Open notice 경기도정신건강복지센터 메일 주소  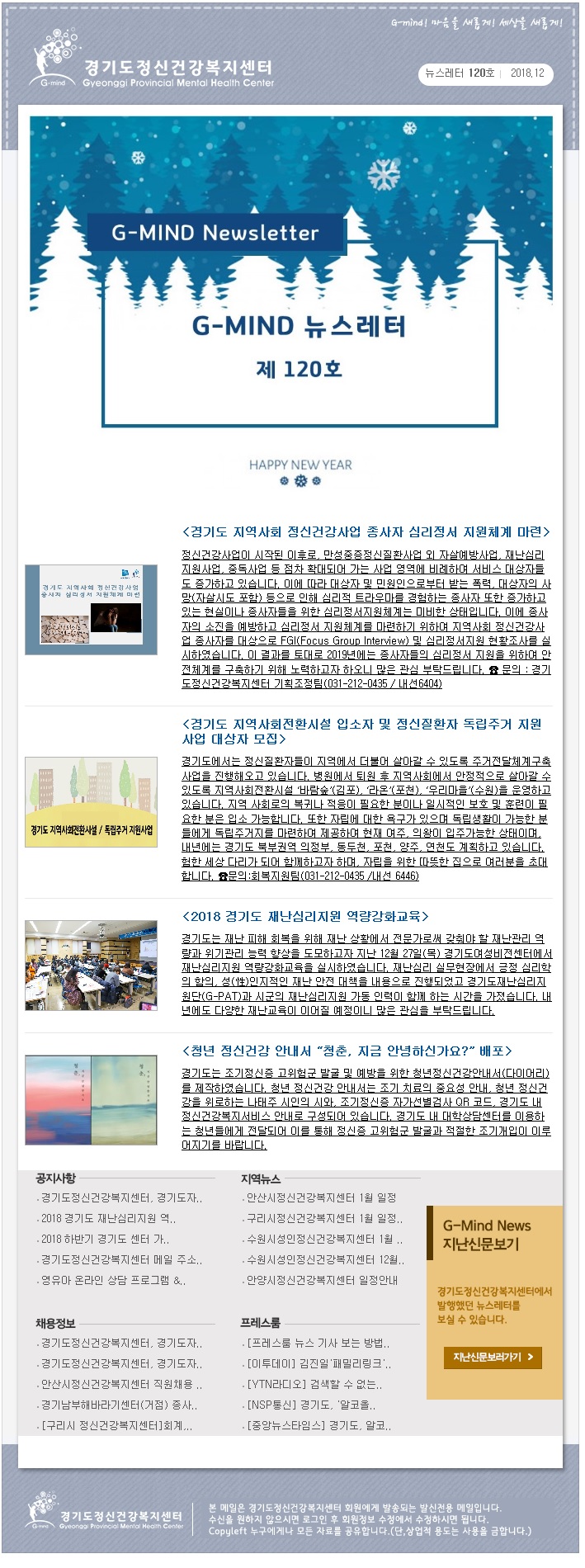(121, 1259)
